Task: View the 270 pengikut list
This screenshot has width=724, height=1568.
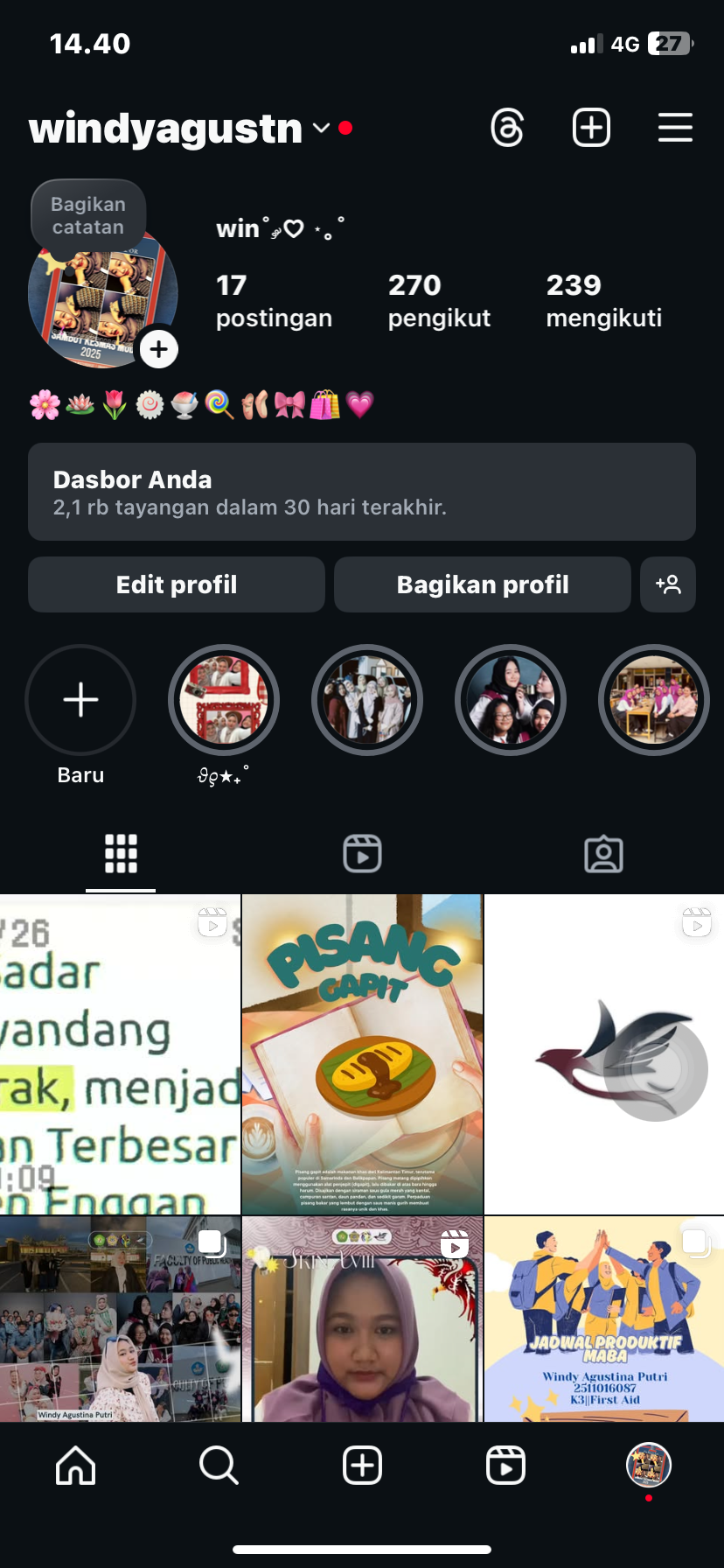Action: (439, 300)
